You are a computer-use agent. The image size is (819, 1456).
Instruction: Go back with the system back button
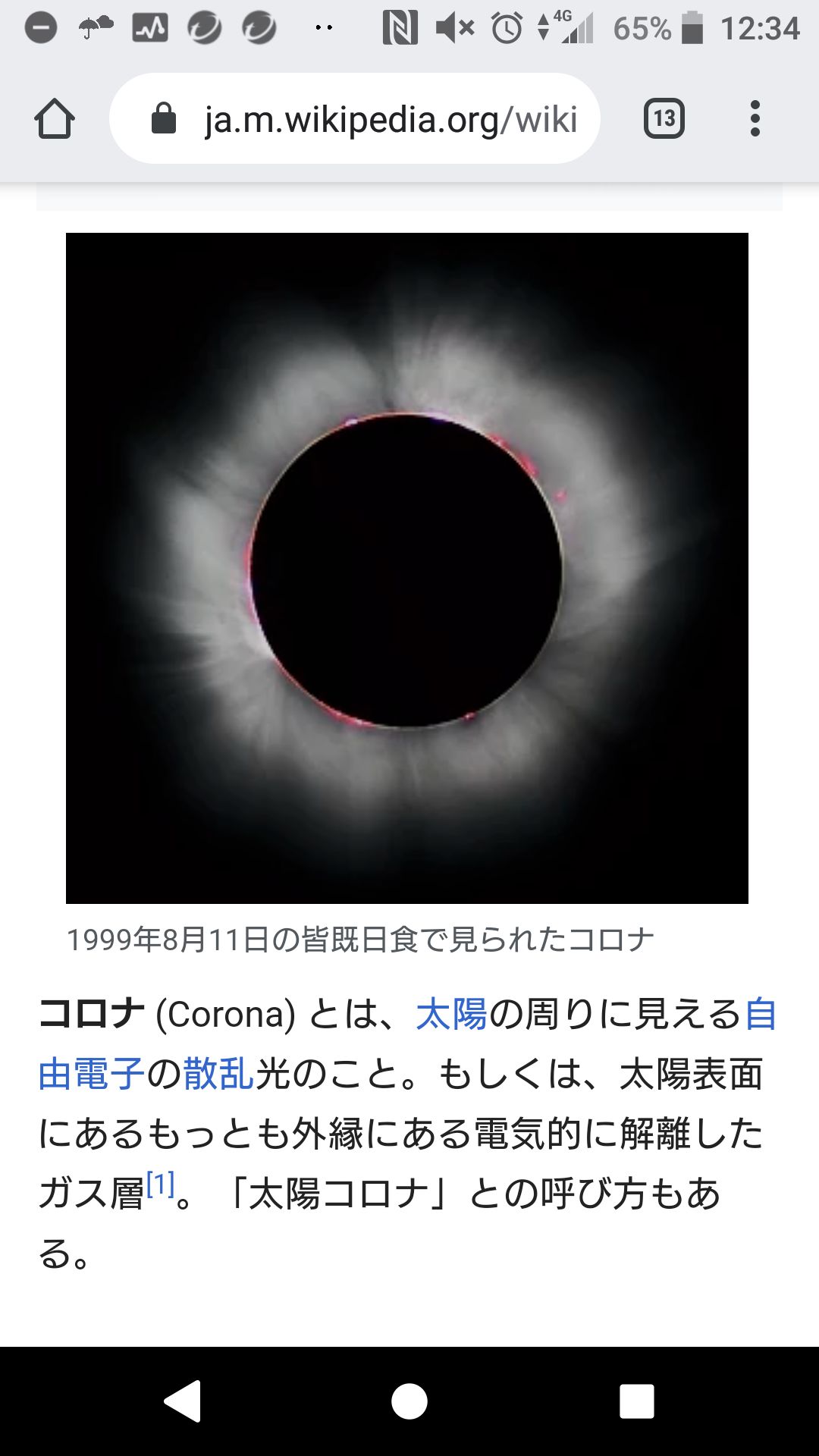pos(182,1401)
